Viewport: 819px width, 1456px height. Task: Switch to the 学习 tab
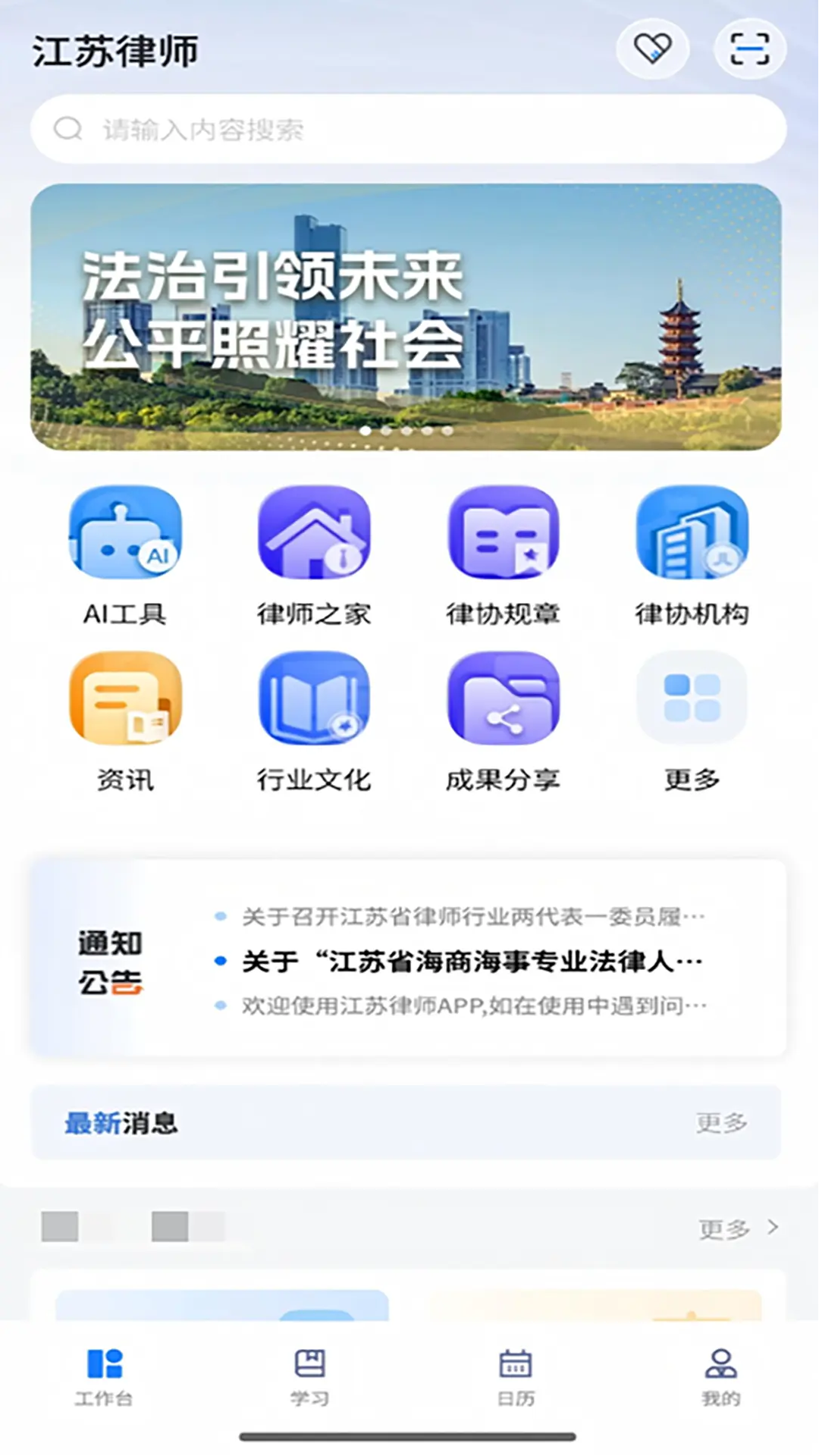(309, 1376)
